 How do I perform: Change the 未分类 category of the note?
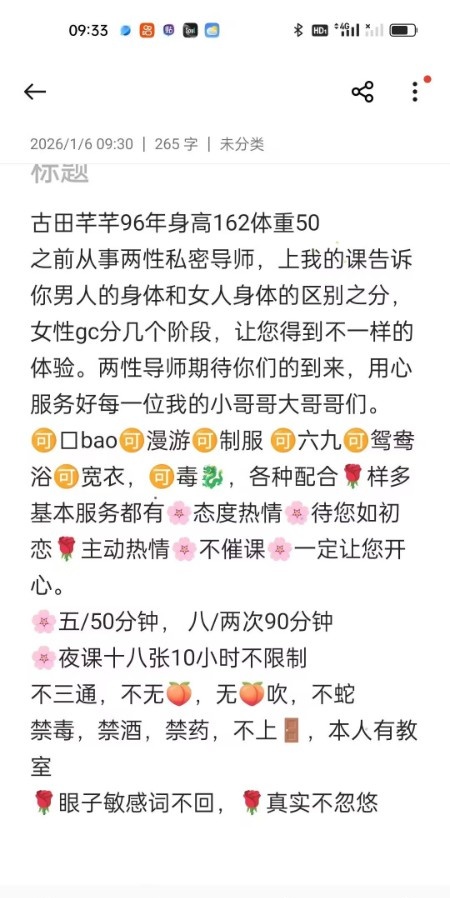[x=242, y=144]
